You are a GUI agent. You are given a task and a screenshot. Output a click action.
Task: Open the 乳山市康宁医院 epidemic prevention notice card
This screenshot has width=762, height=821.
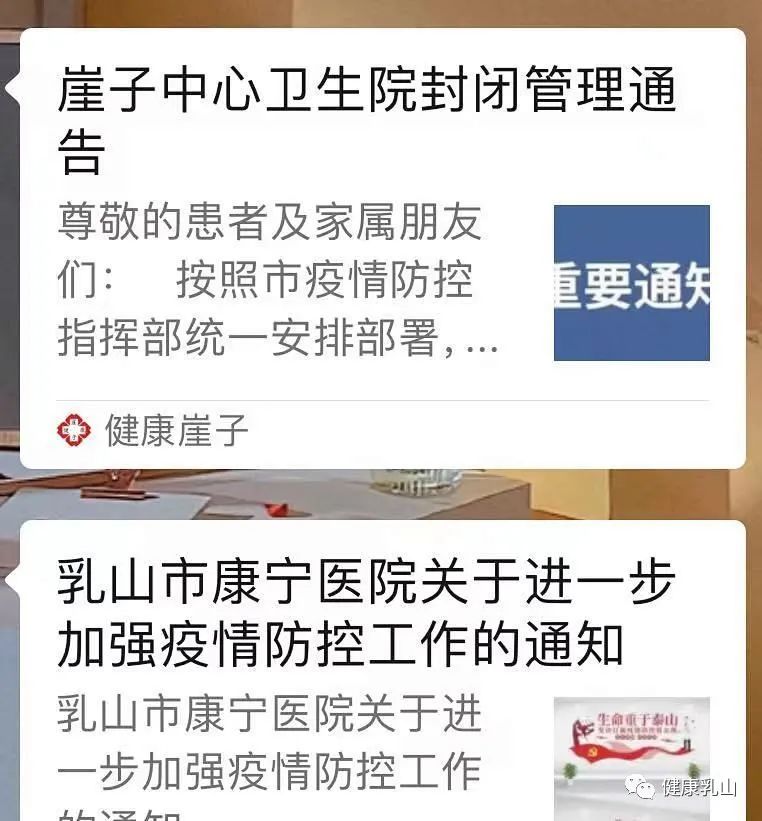click(x=366, y=612)
